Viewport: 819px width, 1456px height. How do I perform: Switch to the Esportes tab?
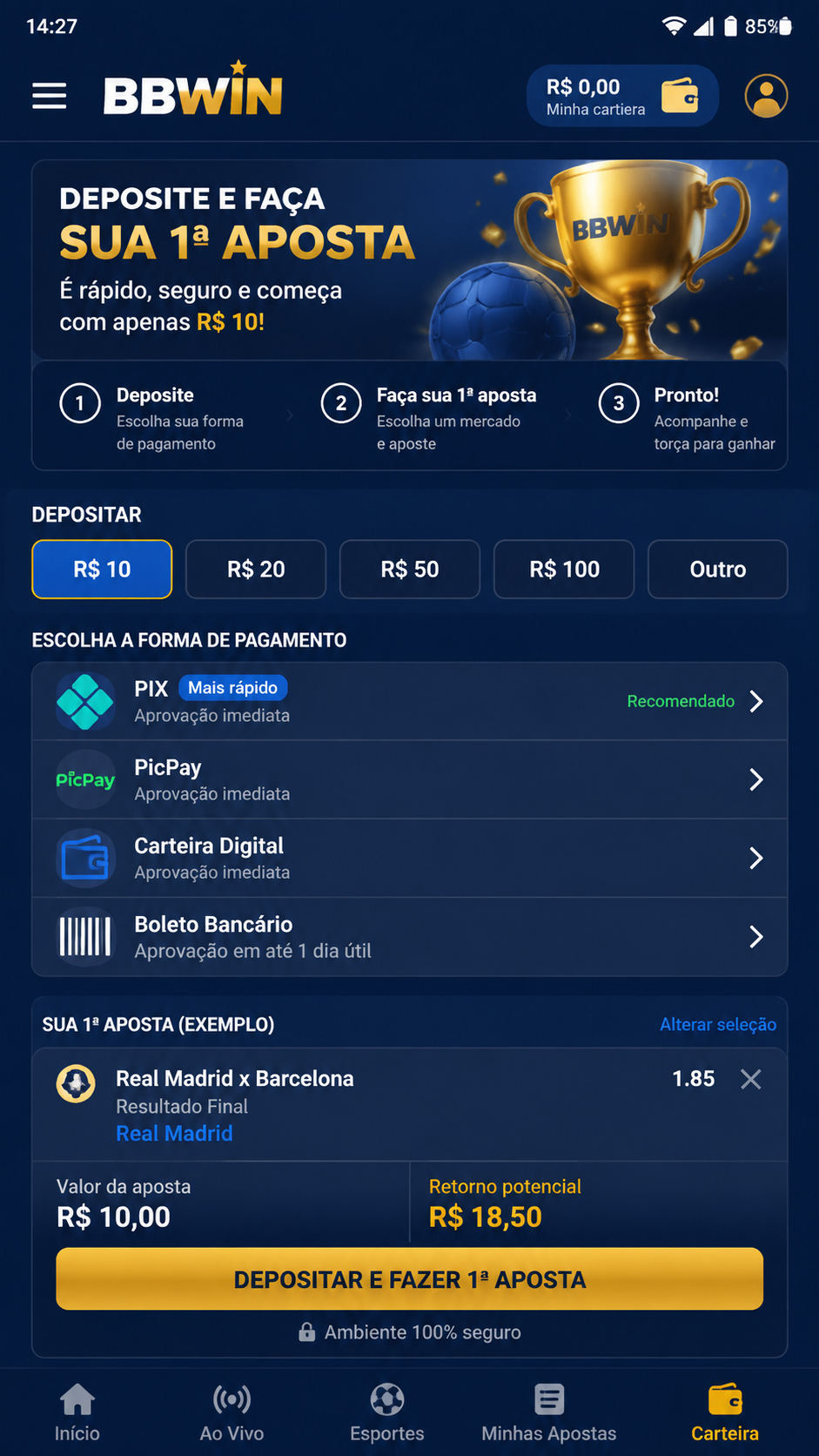coord(387,1412)
